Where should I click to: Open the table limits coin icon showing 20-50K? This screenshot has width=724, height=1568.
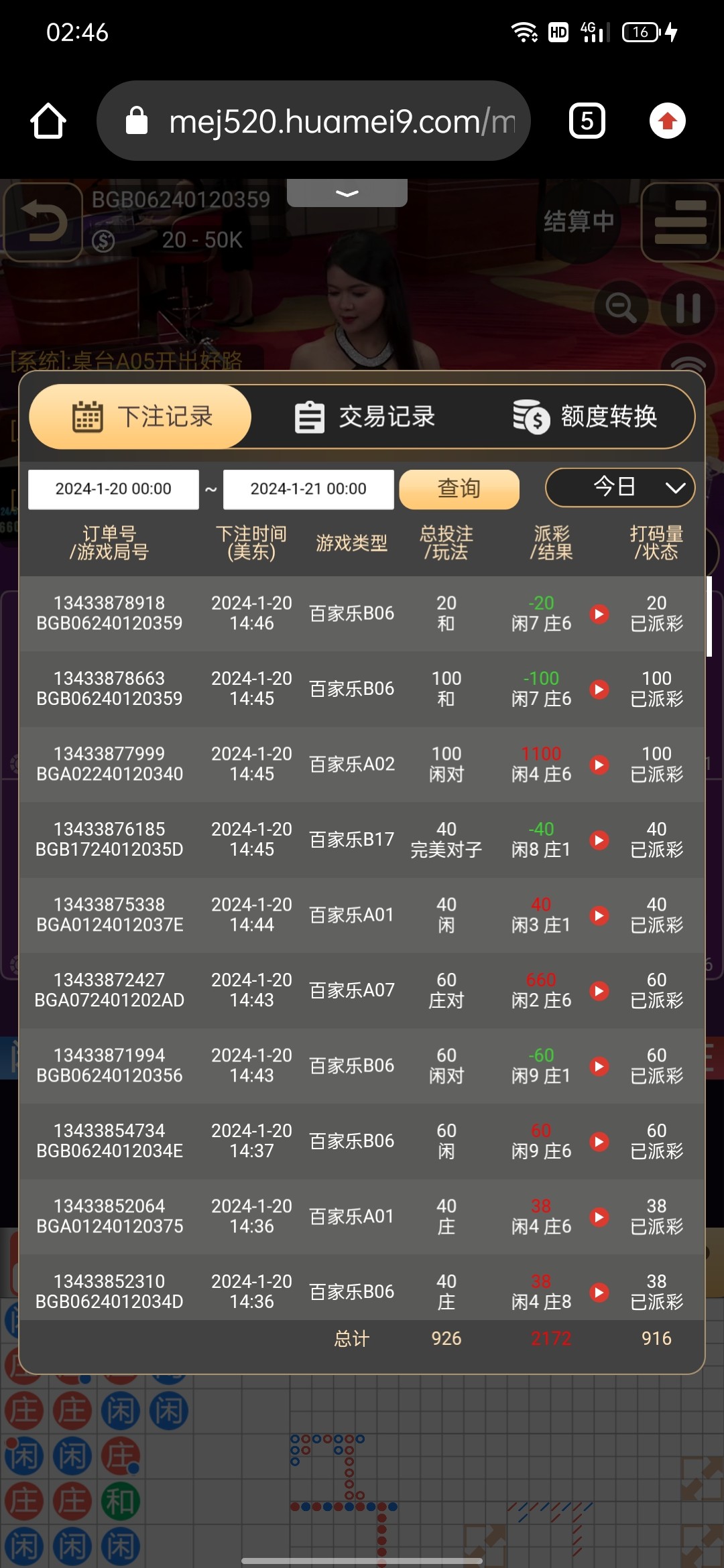click(x=104, y=240)
